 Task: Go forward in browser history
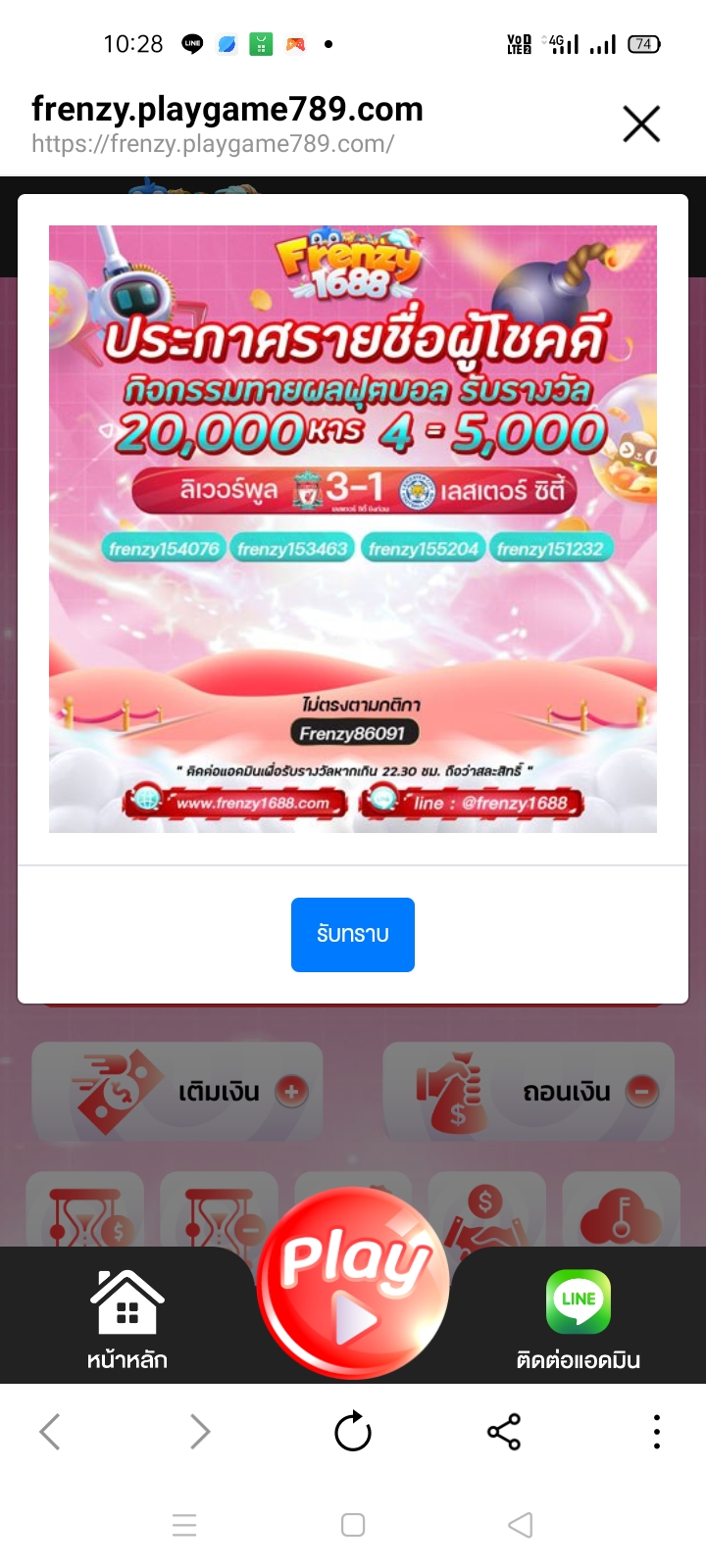pos(199,1432)
